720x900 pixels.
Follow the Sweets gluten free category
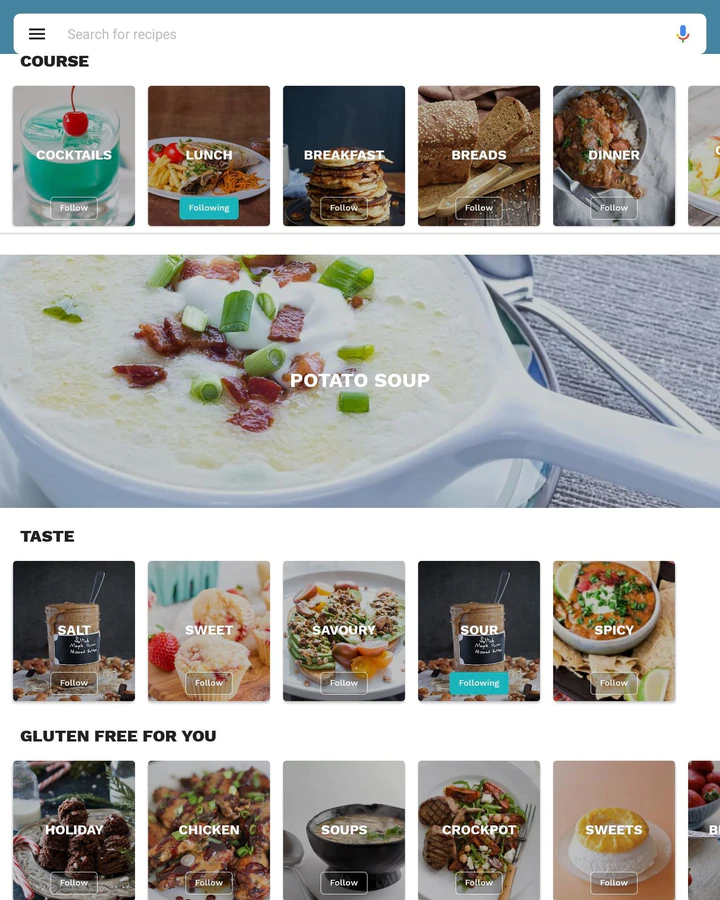614,883
